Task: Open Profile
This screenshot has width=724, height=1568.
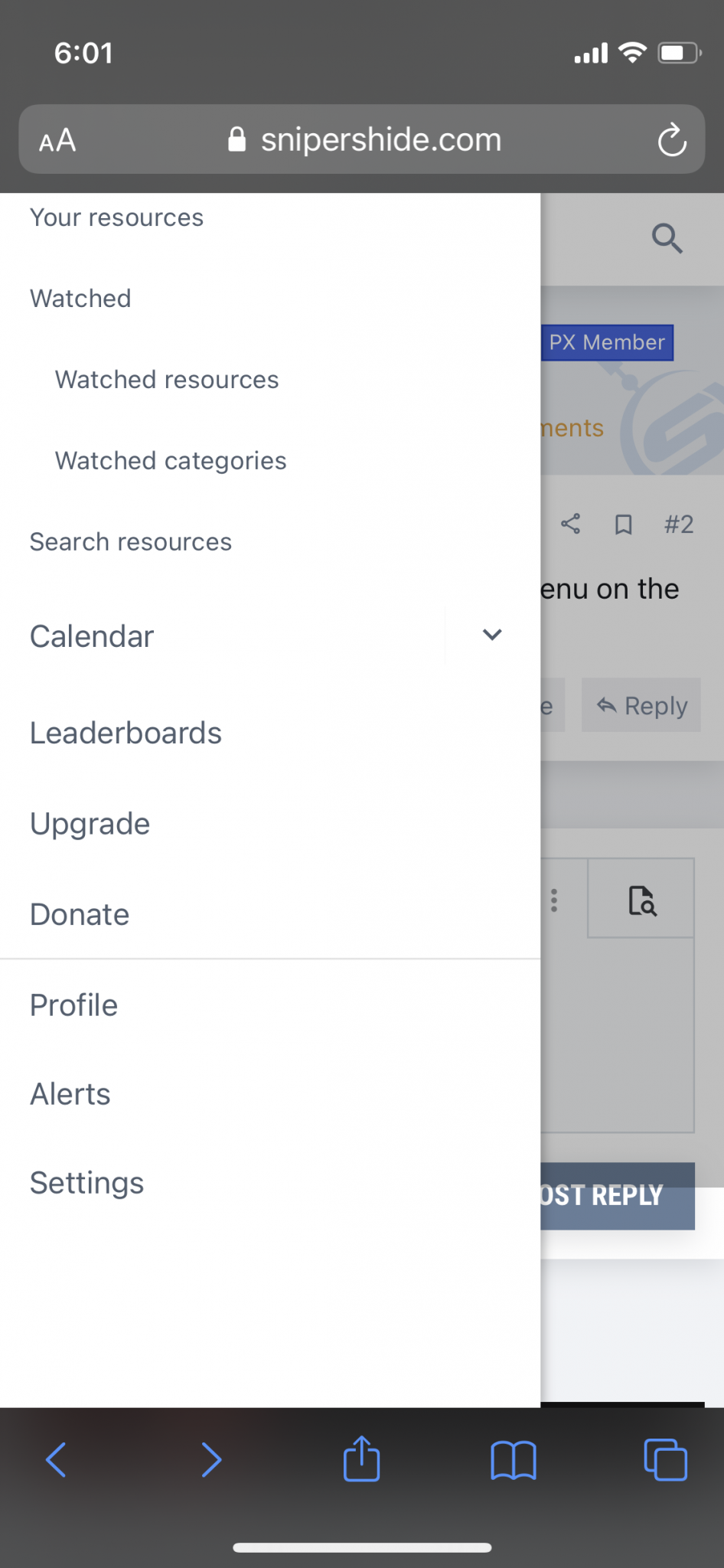Action: point(73,1005)
